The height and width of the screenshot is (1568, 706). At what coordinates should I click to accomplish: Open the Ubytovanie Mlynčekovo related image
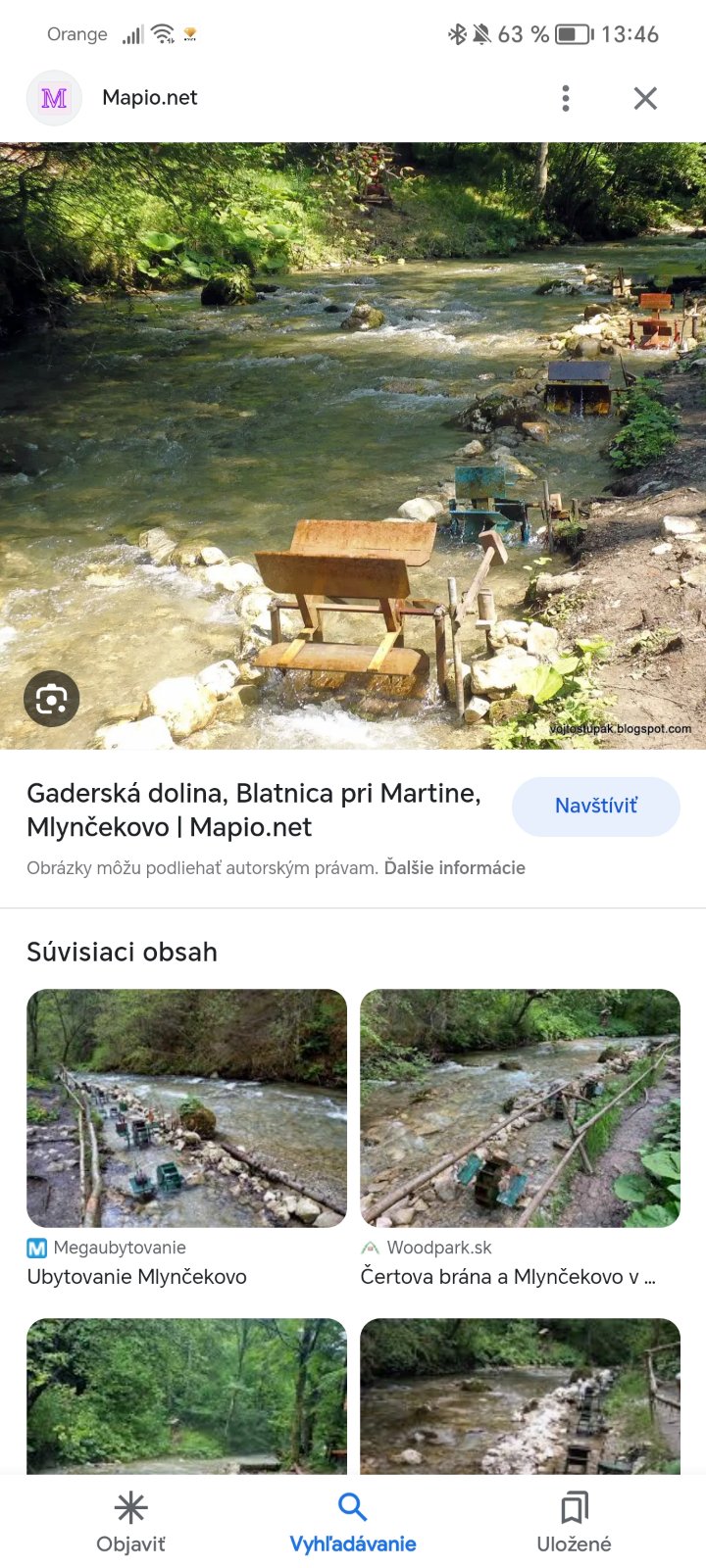click(186, 1108)
